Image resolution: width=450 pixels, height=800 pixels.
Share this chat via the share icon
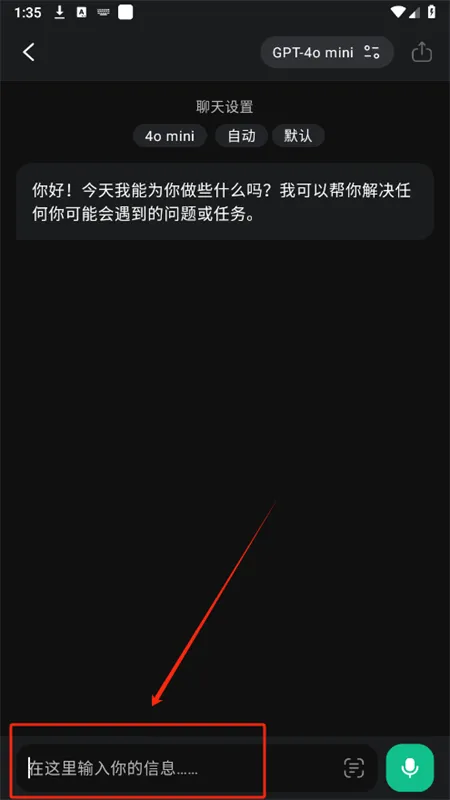pyautogui.click(x=421, y=52)
